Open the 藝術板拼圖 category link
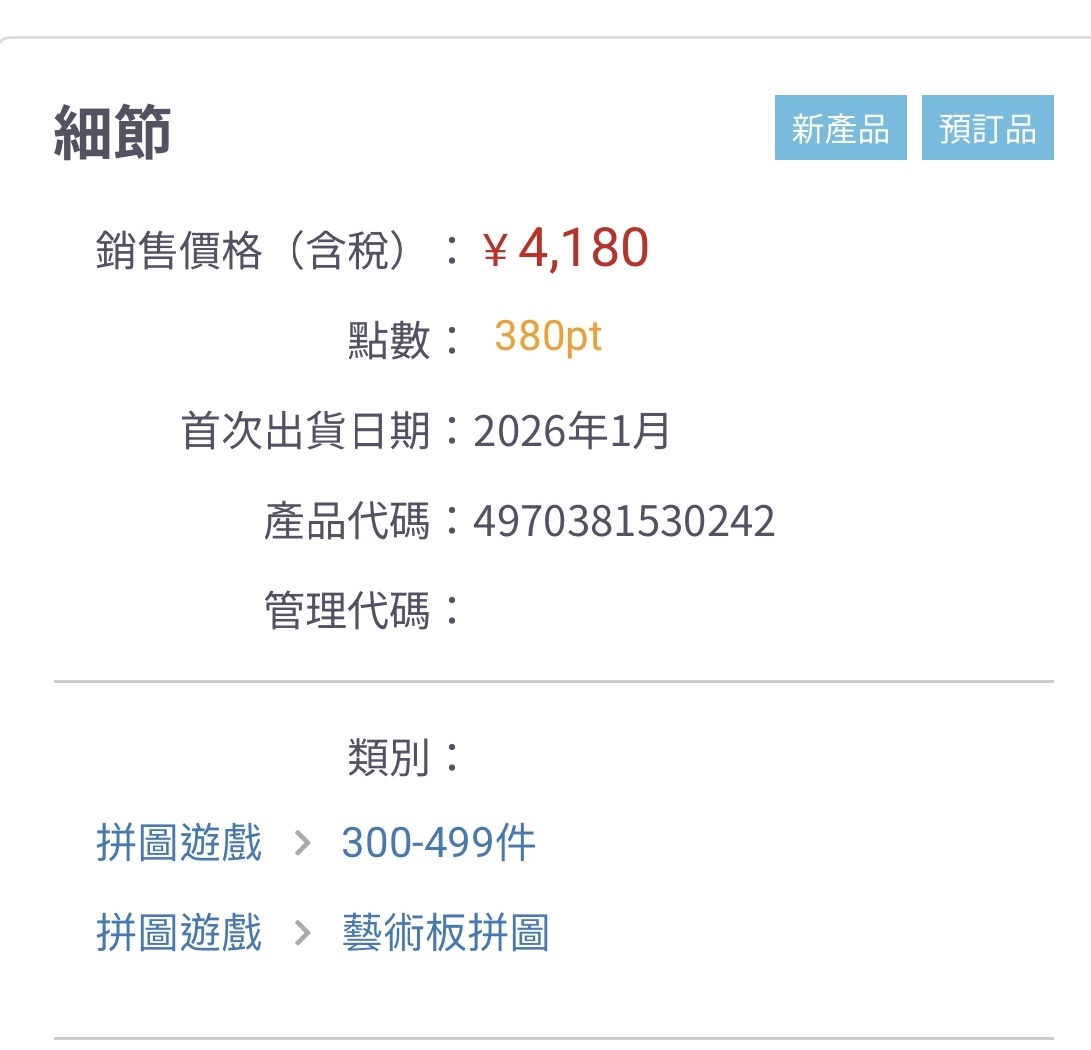1091x1050 pixels. (445, 932)
